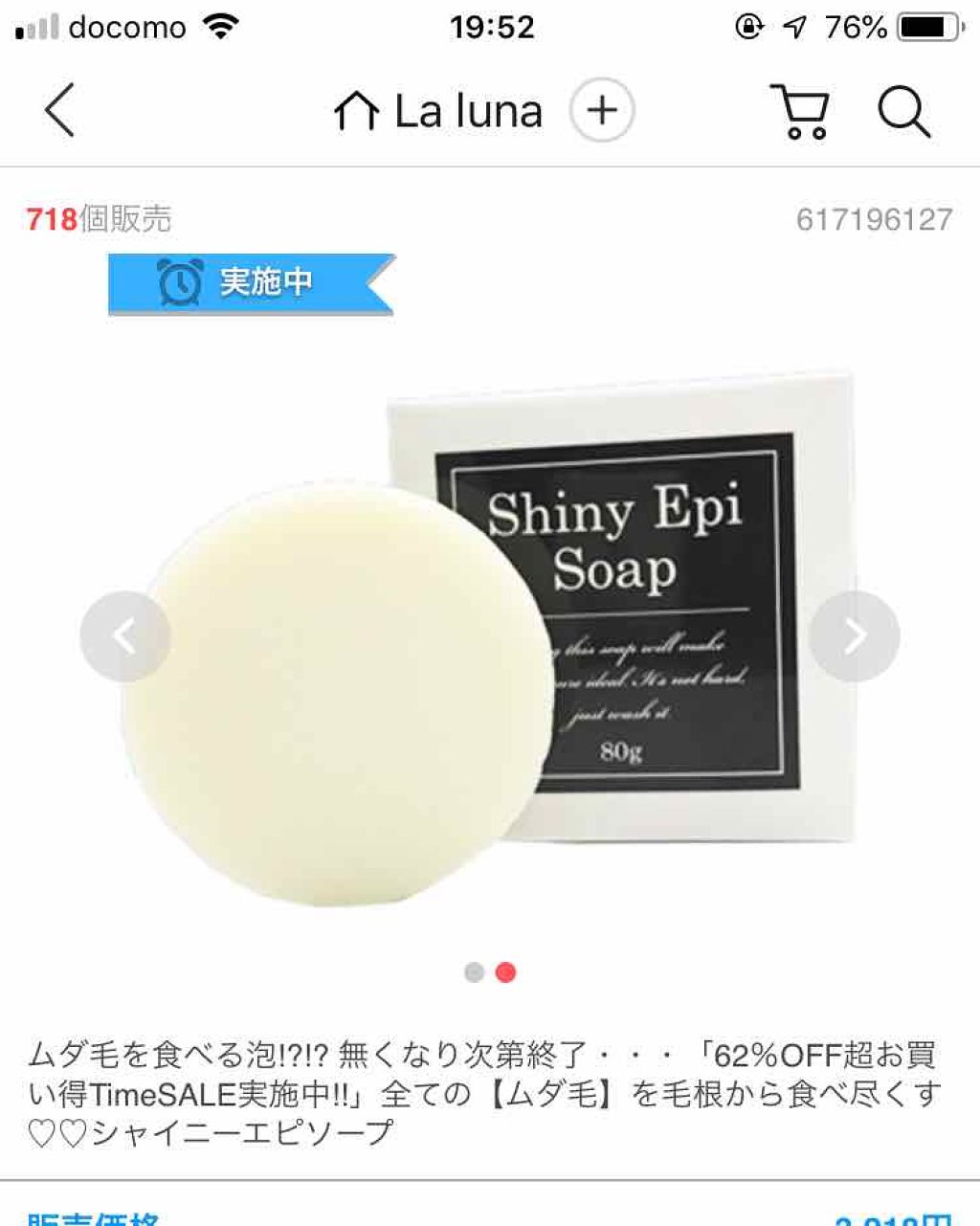Open the search magnifier
The image size is (980, 1226).
point(903,112)
